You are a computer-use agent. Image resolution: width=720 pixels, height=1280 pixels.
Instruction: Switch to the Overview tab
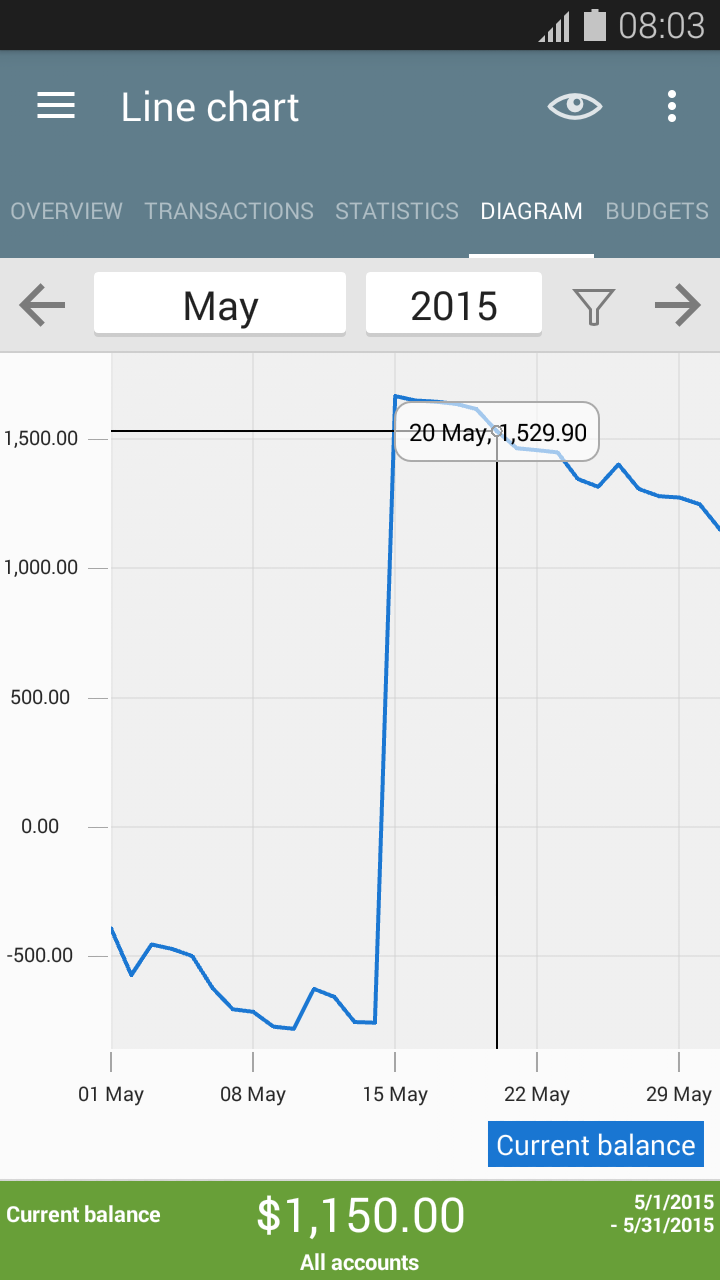[x=66, y=211]
